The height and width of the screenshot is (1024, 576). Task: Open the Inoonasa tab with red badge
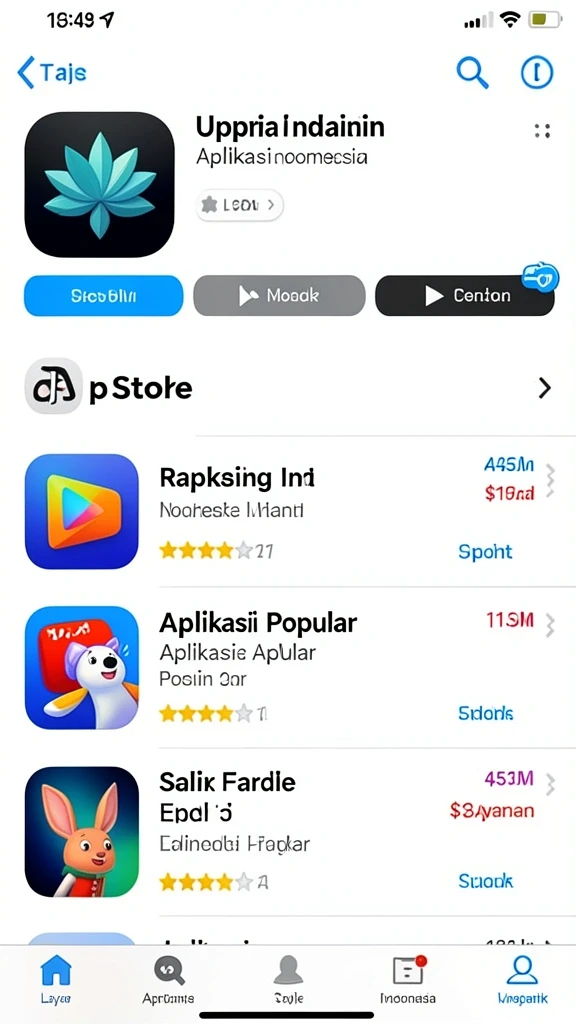(408, 979)
